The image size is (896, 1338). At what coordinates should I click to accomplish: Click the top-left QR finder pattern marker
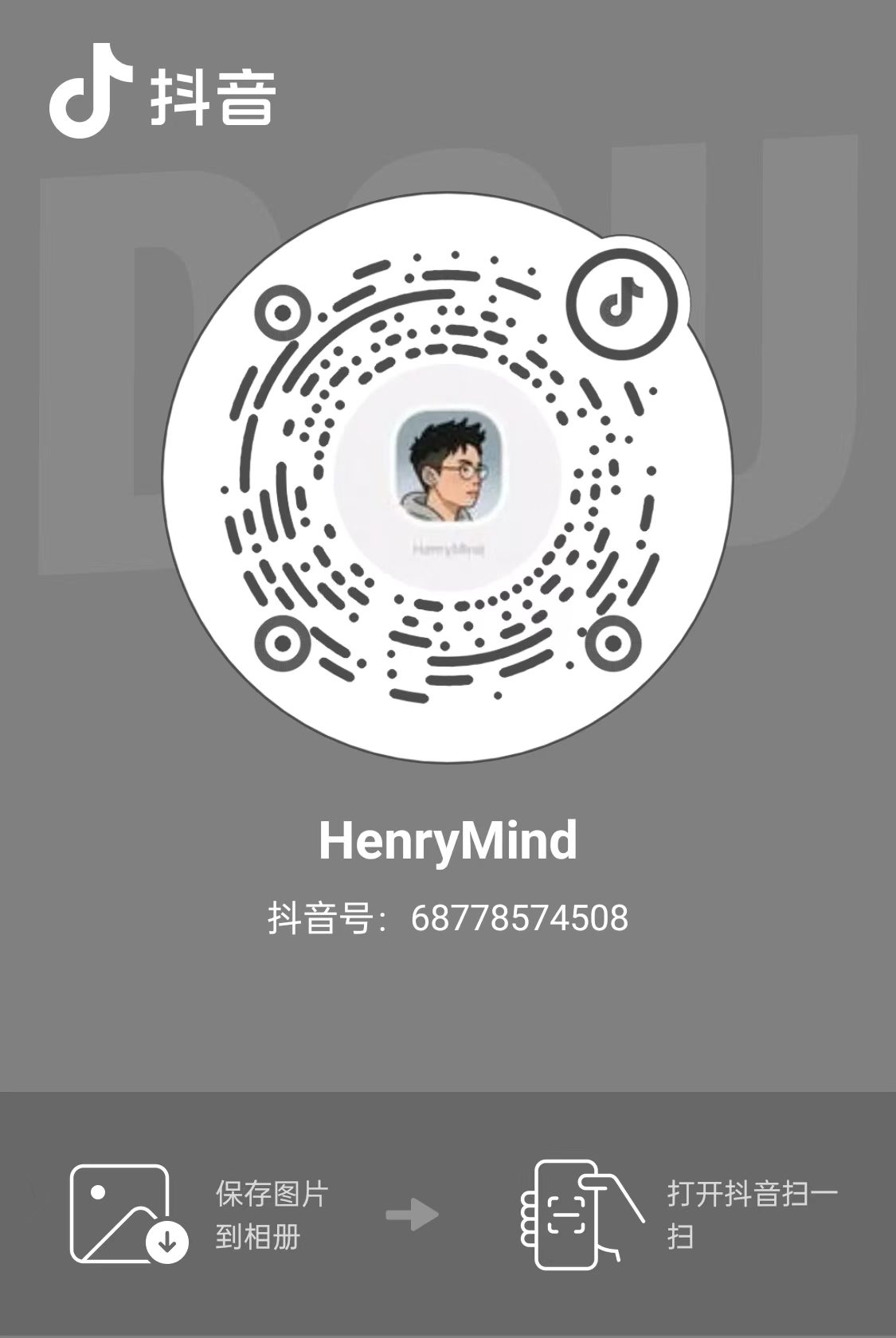click(x=283, y=312)
